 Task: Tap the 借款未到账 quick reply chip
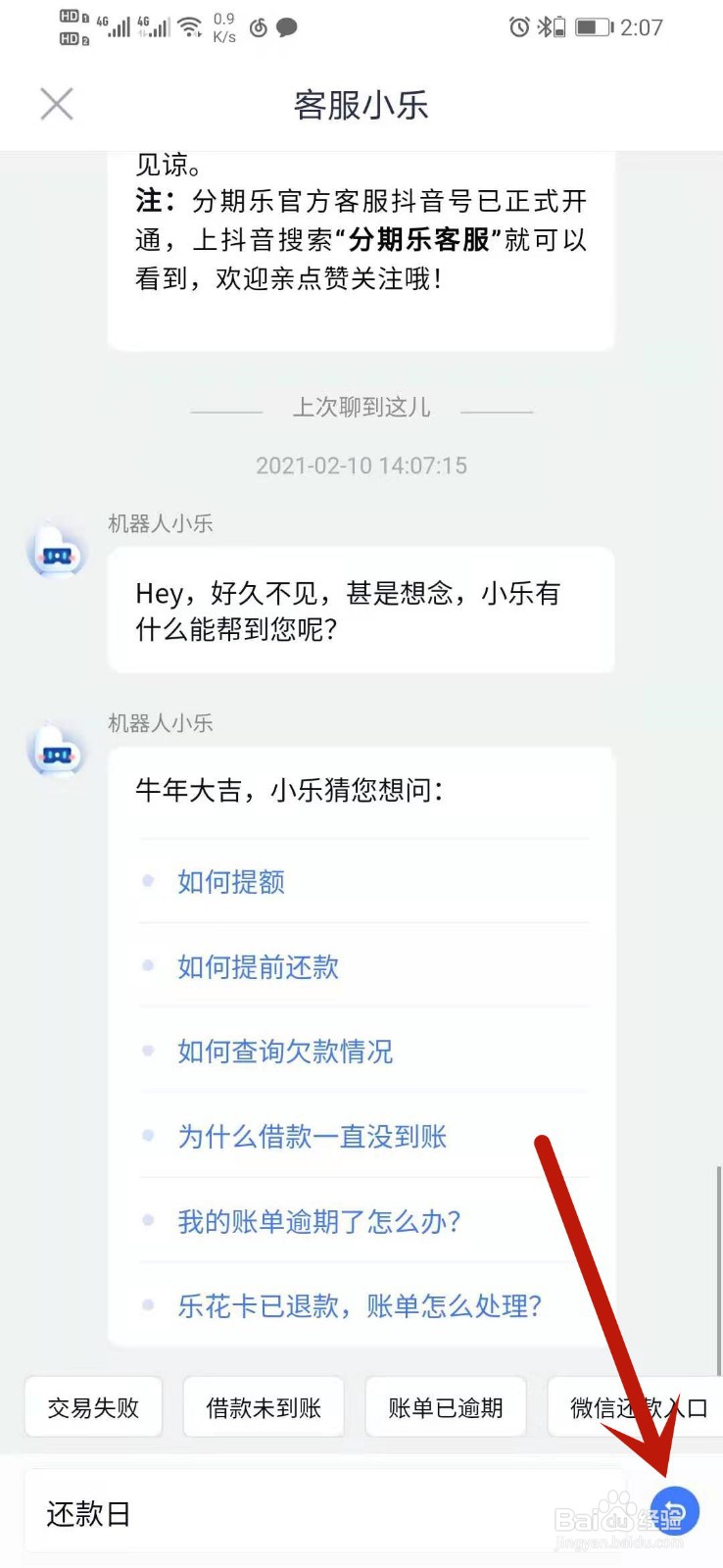coord(264,1406)
